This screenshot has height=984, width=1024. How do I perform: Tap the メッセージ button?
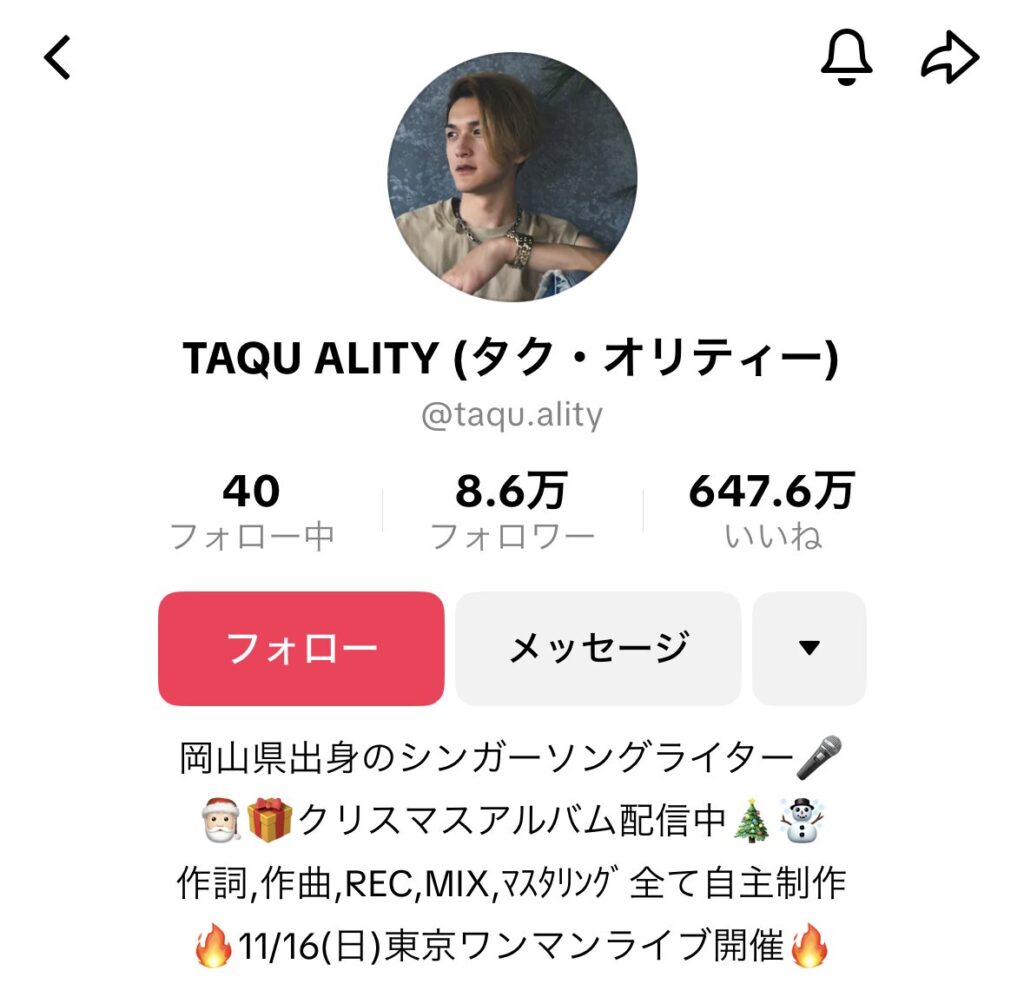pos(598,648)
